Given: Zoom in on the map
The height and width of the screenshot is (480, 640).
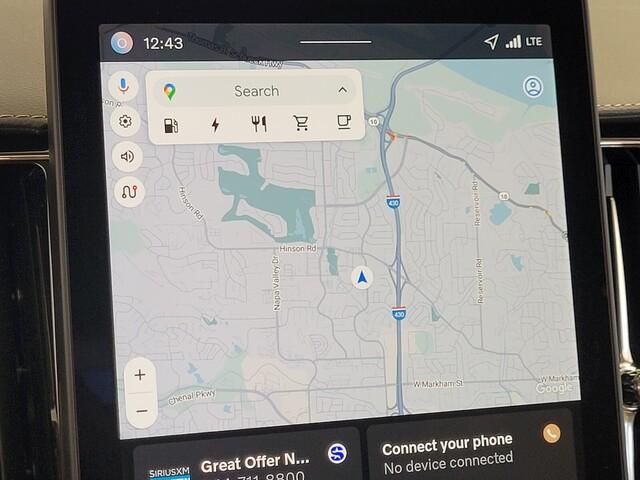Looking at the screenshot, I should [140, 375].
